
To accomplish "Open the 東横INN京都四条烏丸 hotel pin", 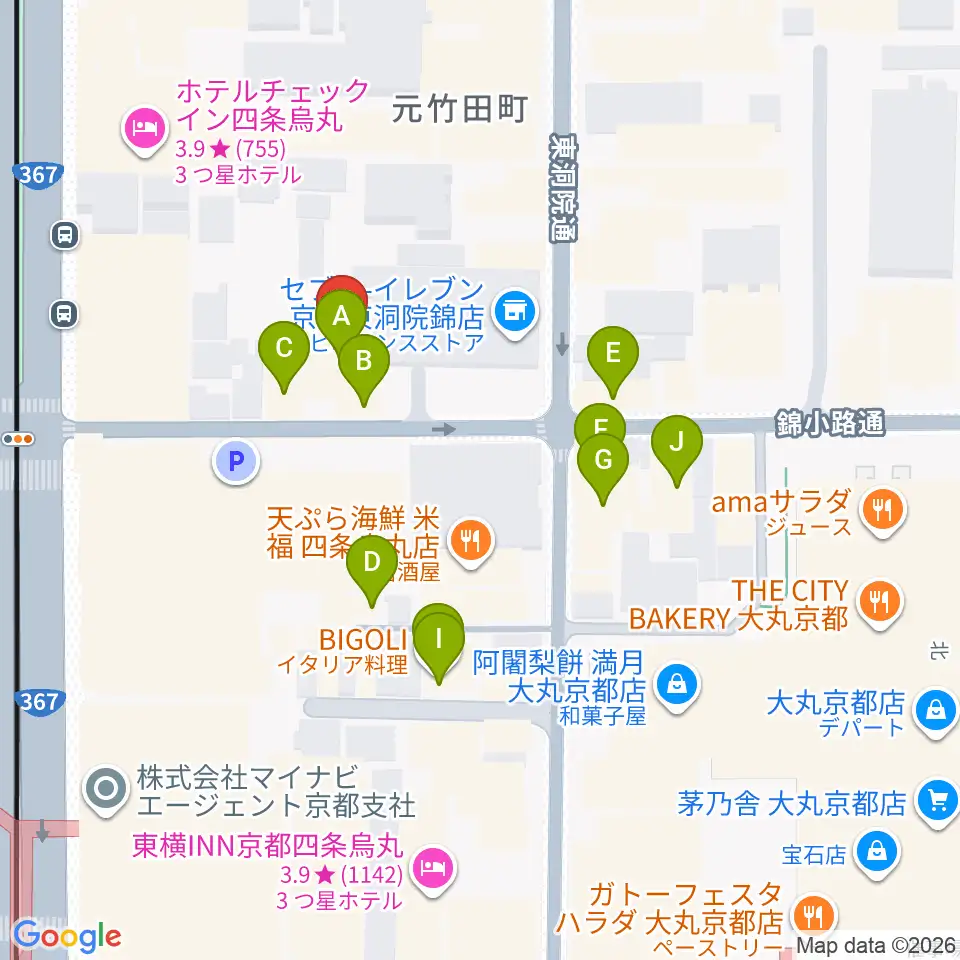I will [x=433, y=869].
